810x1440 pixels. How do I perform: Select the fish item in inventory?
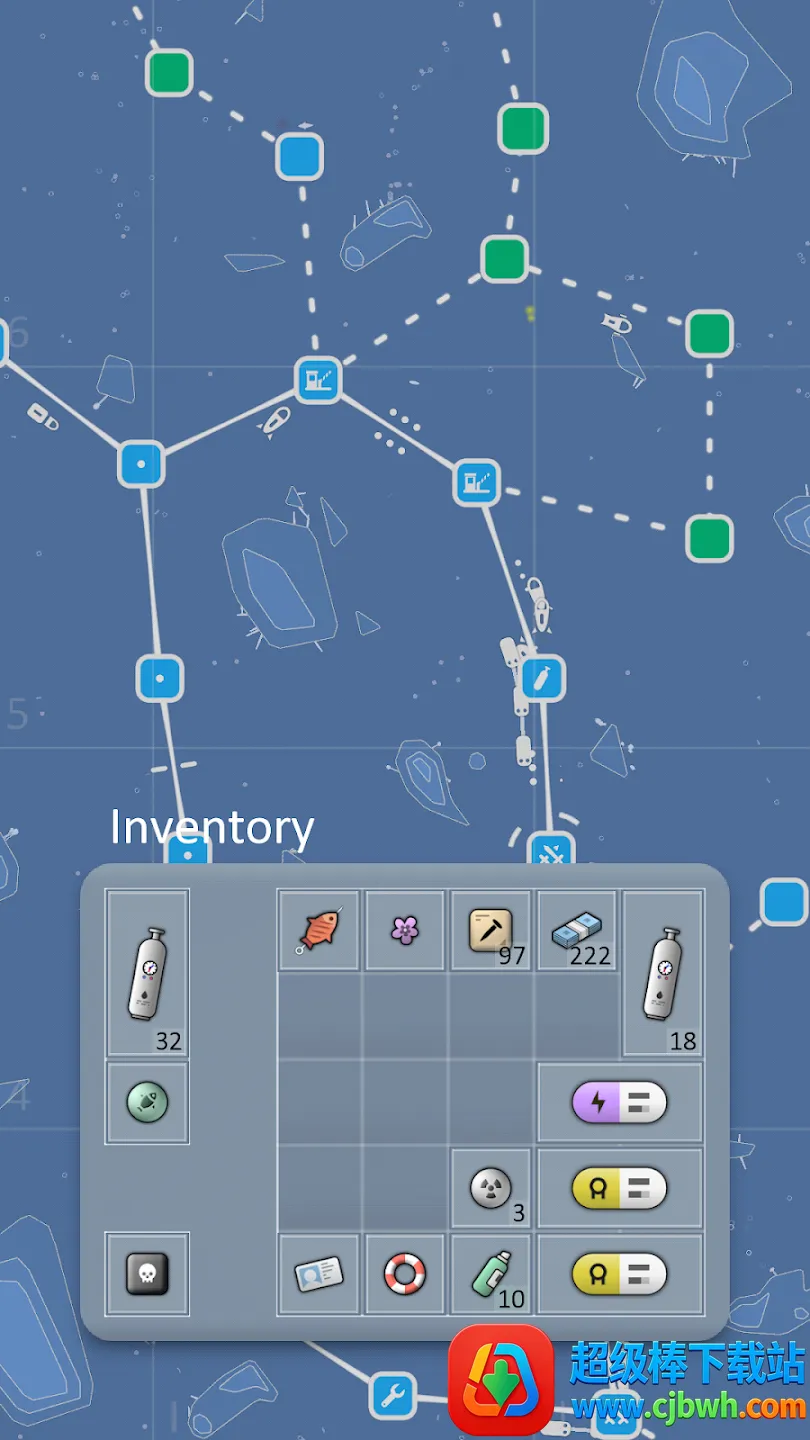(x=318, y=931)
